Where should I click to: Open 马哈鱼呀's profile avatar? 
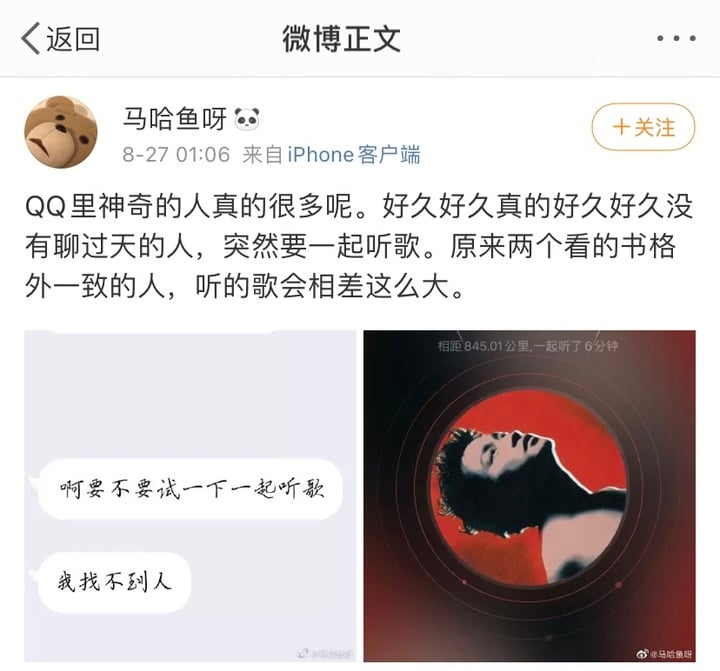pos(60,131)
